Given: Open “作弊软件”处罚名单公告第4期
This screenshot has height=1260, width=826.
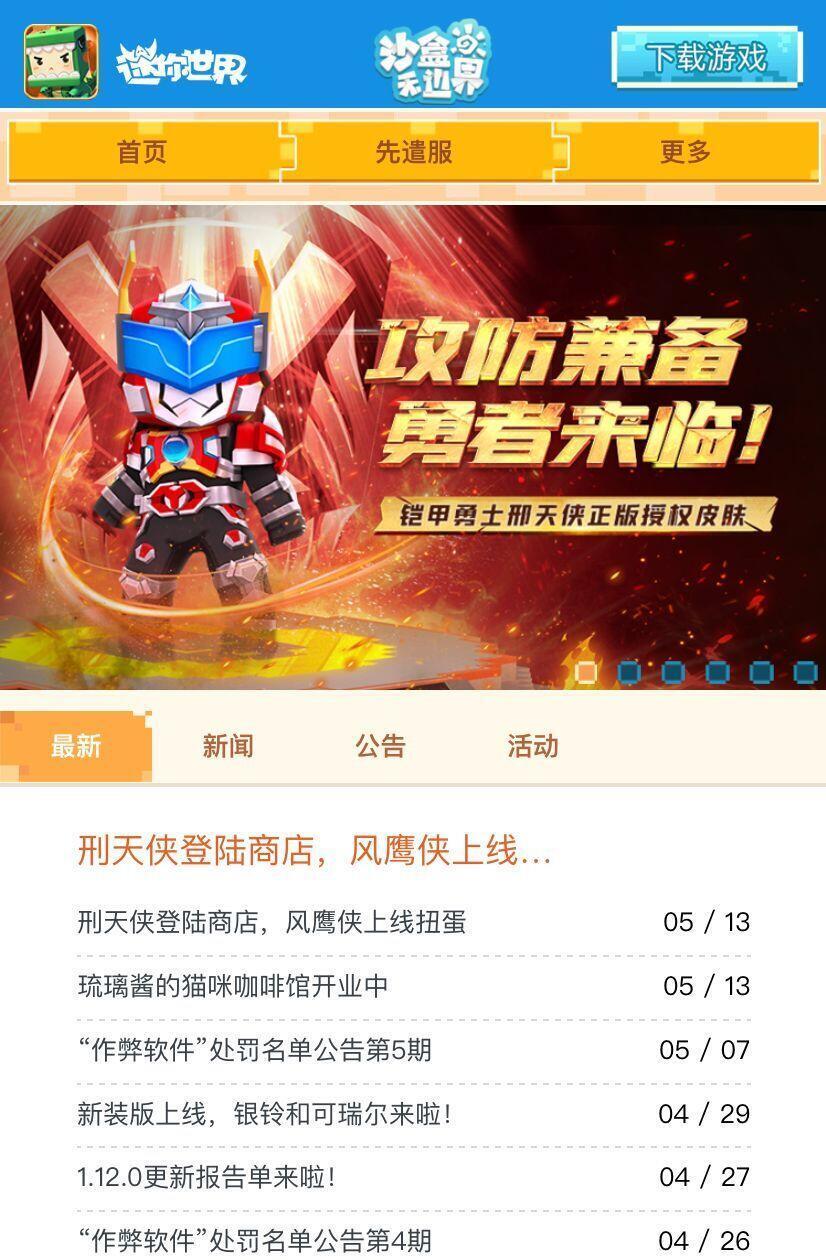Looking at the screenshot, I should coord(255,1241).
